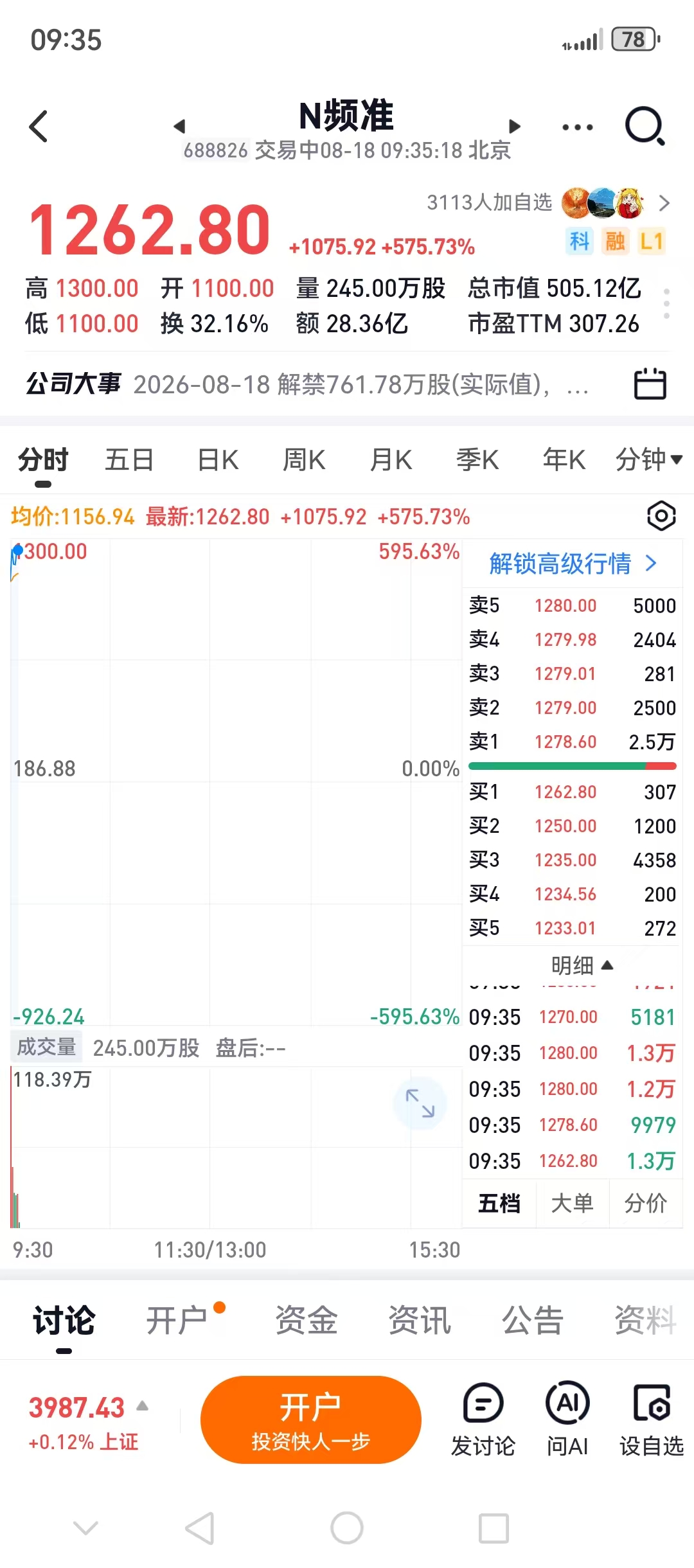Tap the orange 开户 button

(x=310, y=1420)
